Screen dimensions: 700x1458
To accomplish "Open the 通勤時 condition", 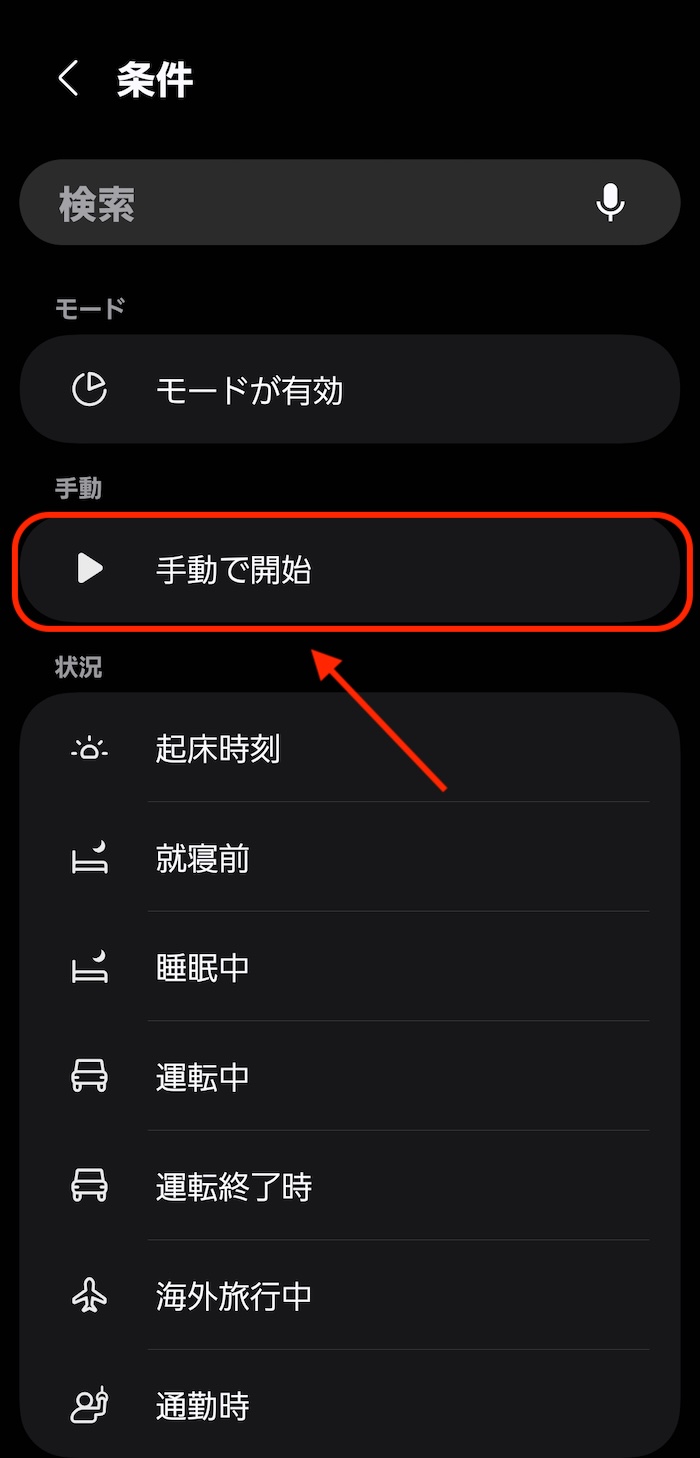I will [x=350, y=1406].
